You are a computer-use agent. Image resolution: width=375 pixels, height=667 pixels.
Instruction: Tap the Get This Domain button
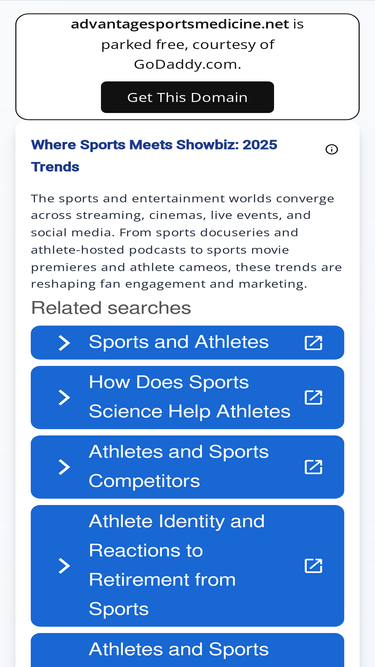pos(187,97)
